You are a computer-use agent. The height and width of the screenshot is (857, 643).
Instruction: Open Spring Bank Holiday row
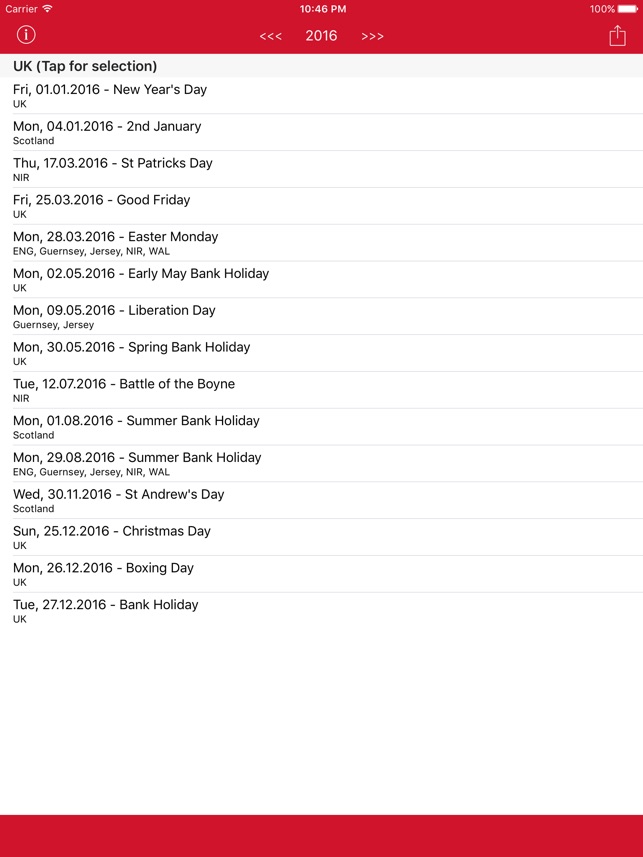(x=322, y=353)
